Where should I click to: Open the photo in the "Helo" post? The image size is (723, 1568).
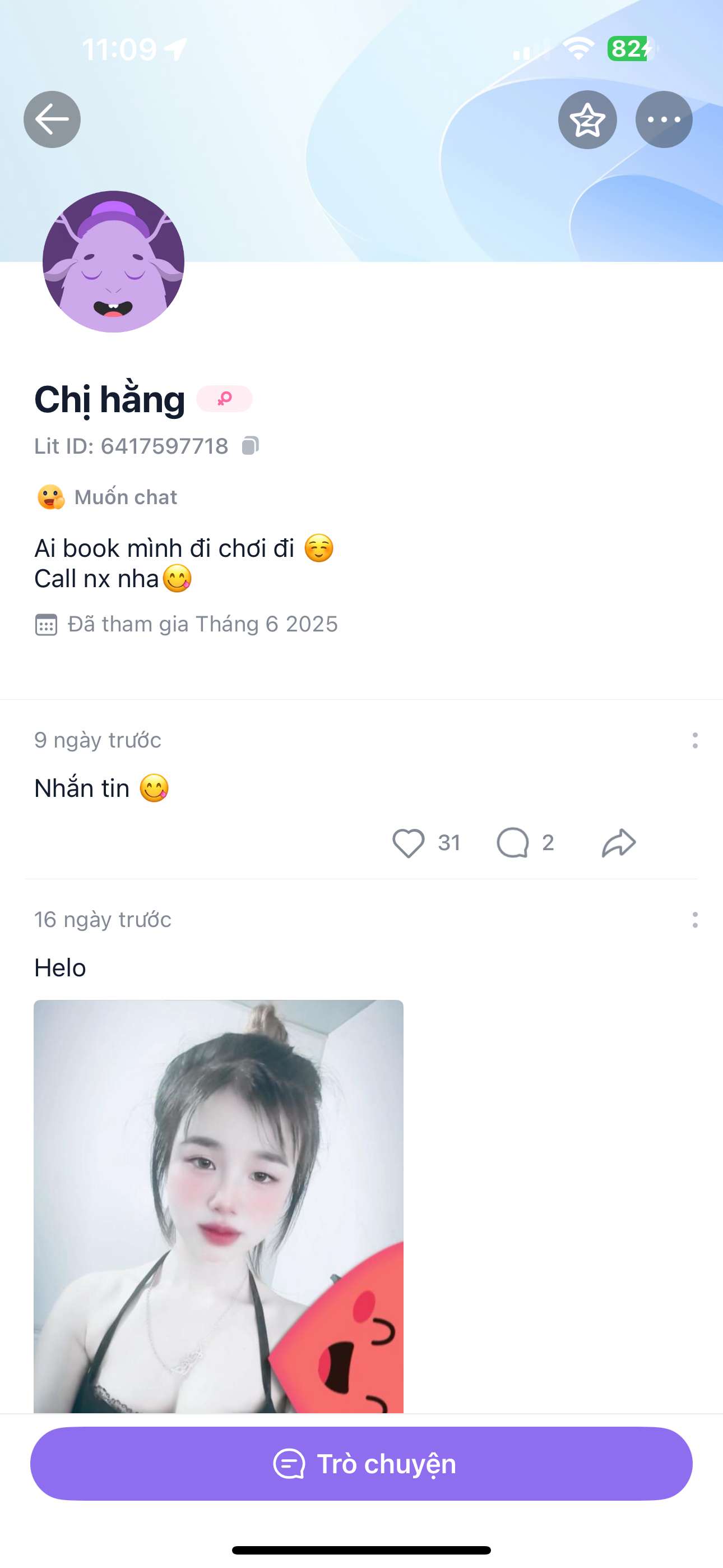pyautogui.click(x=219, y=1205)
